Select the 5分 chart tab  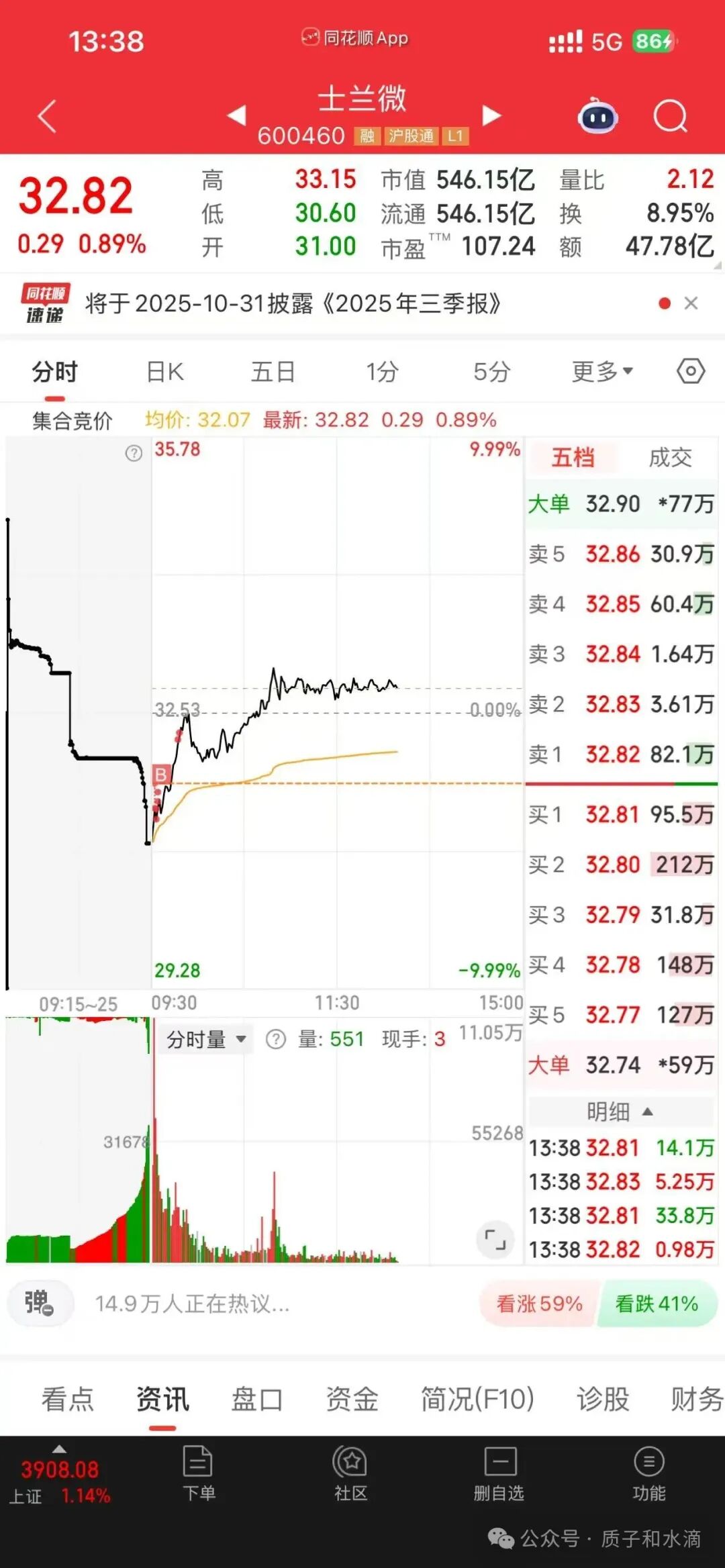click(492, 371)
